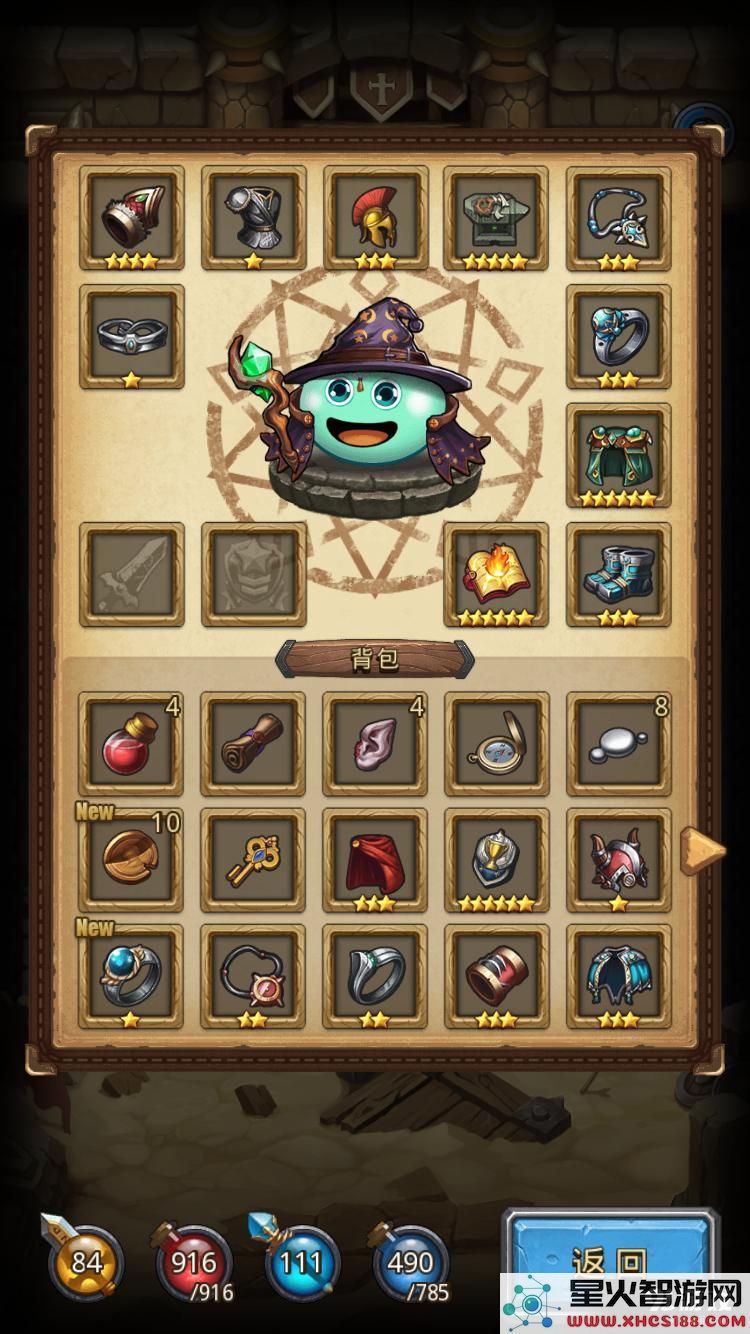Open the scroll item in backpack
This screenshot has width=750, height=1334.
point(253,742)
